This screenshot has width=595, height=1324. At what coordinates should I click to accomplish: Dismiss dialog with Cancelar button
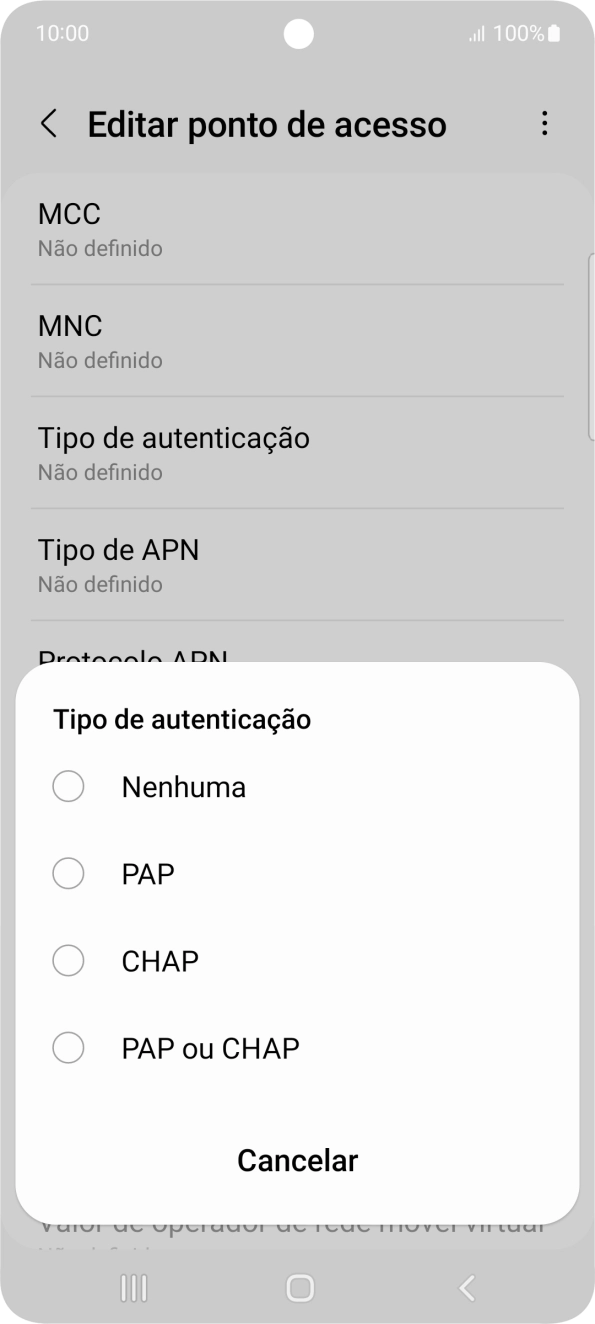pyautogui.click(x=297, y=1160)
